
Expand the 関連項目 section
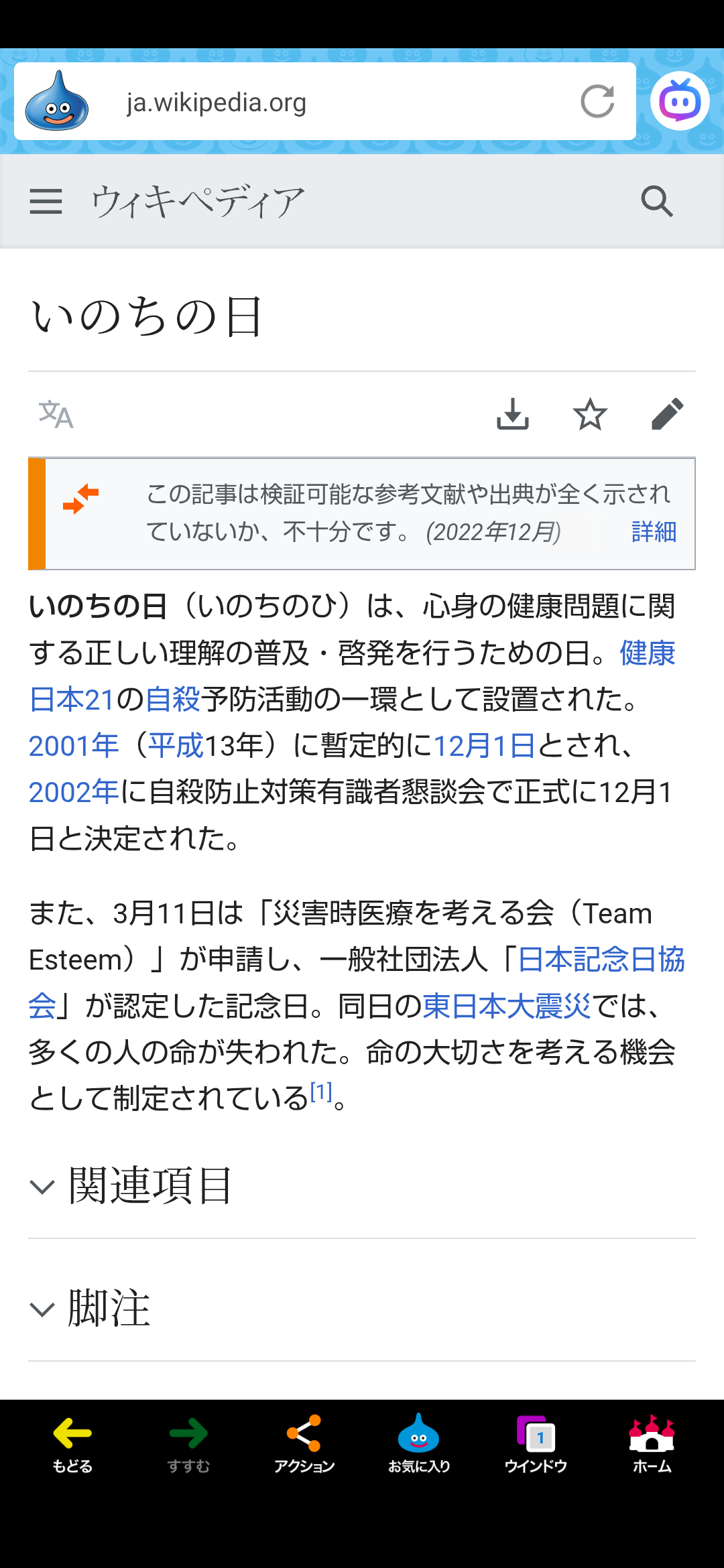[x=151, y=1186]
